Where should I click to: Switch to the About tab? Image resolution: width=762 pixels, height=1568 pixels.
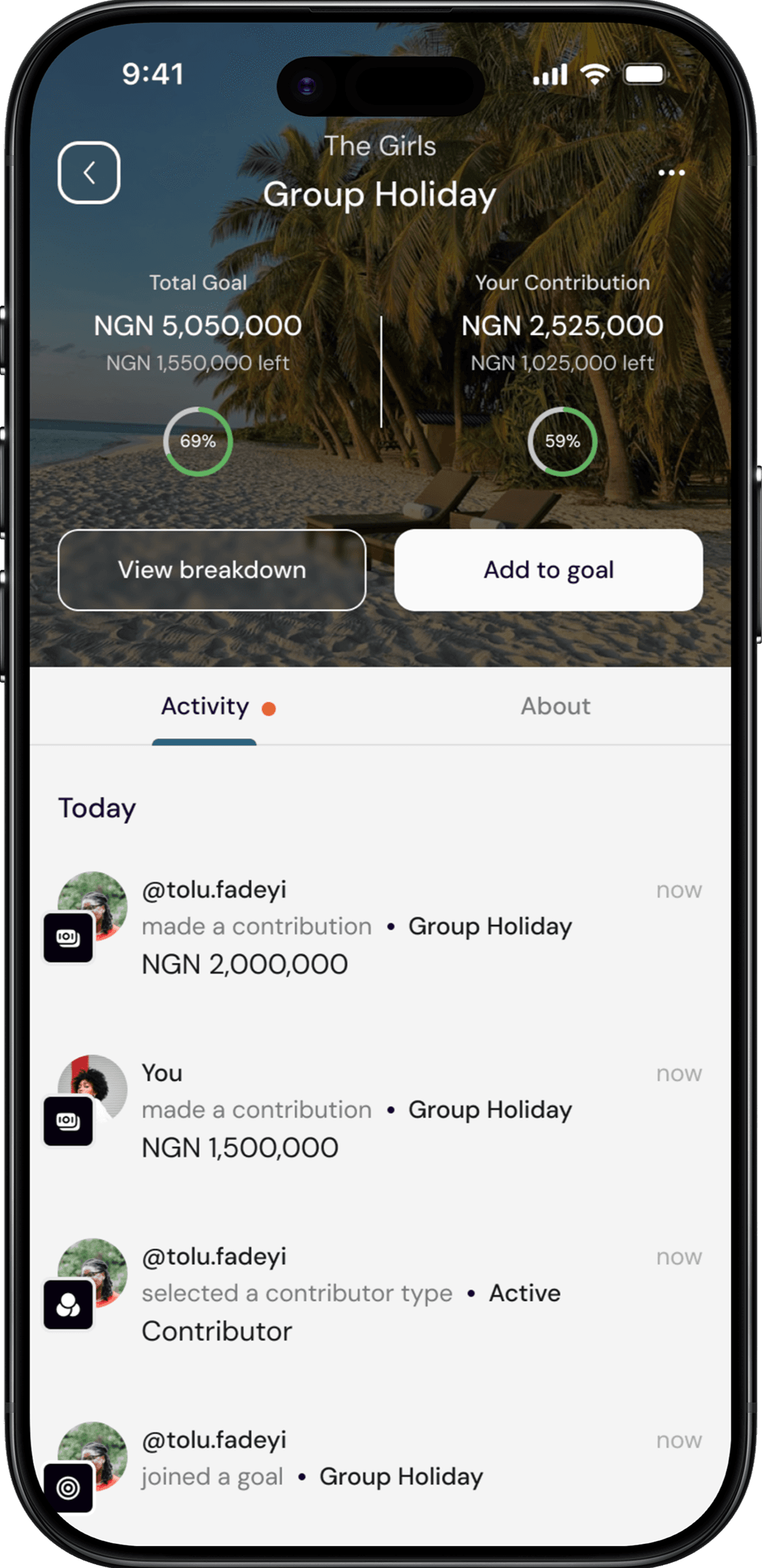click(x=555, y=706)
